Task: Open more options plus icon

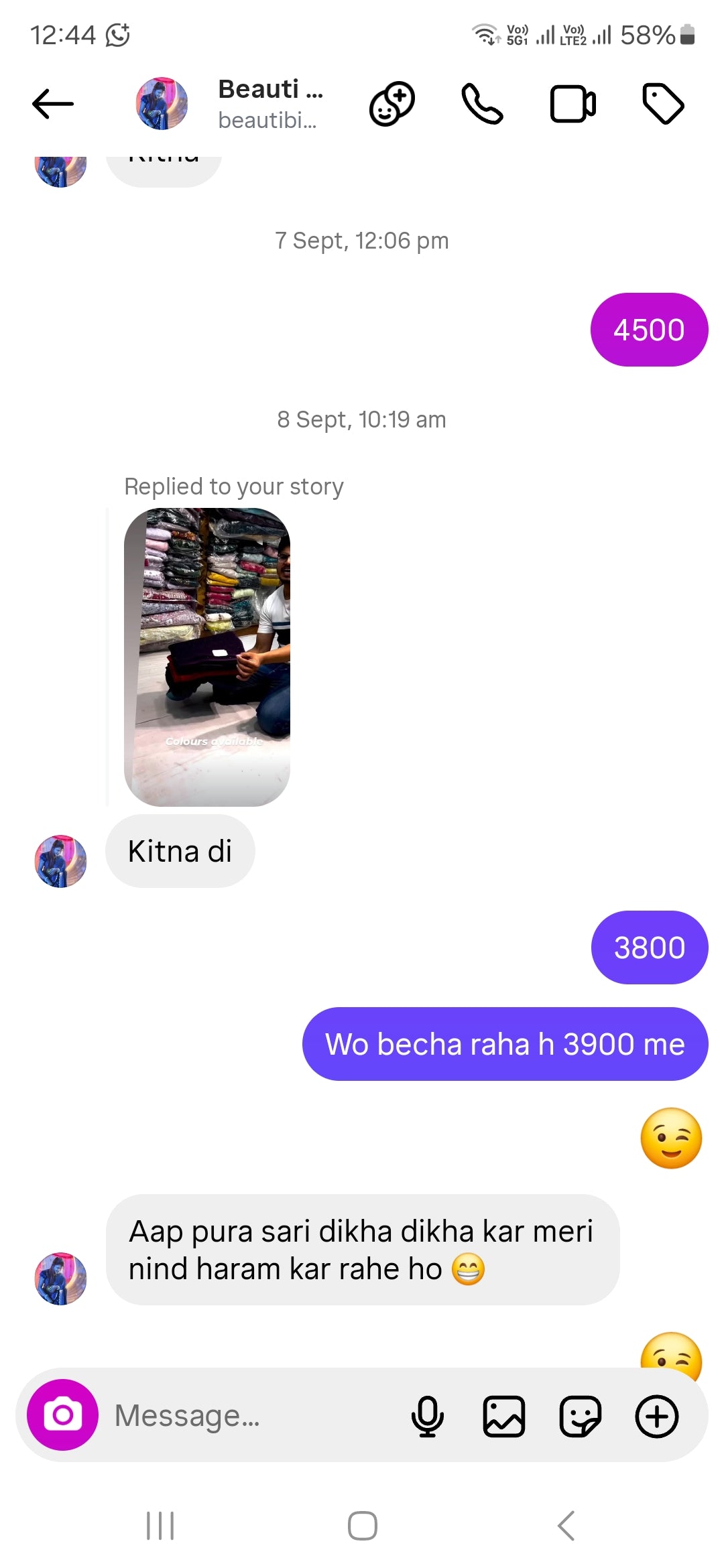Action: (656, 1416)
